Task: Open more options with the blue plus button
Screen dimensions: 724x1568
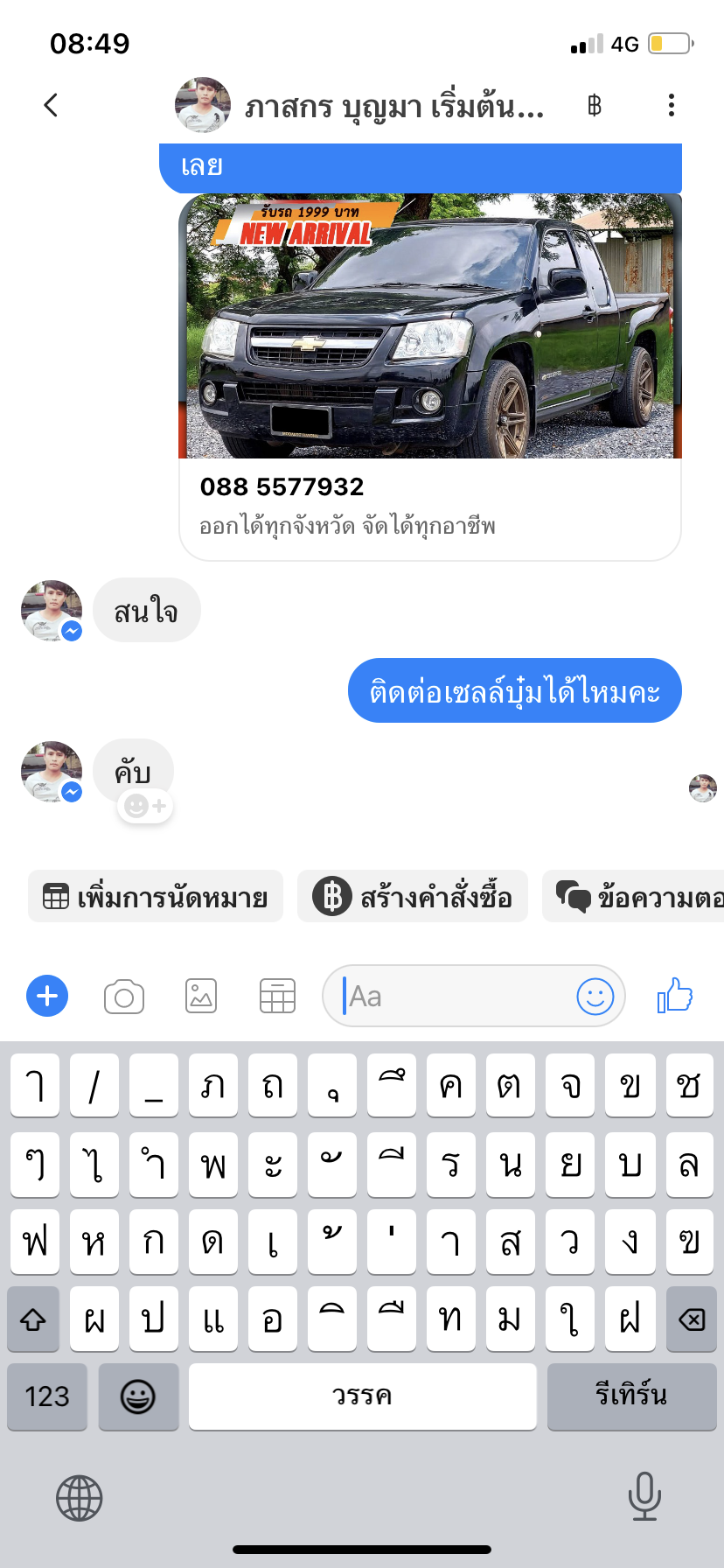Action: point(47,996)
